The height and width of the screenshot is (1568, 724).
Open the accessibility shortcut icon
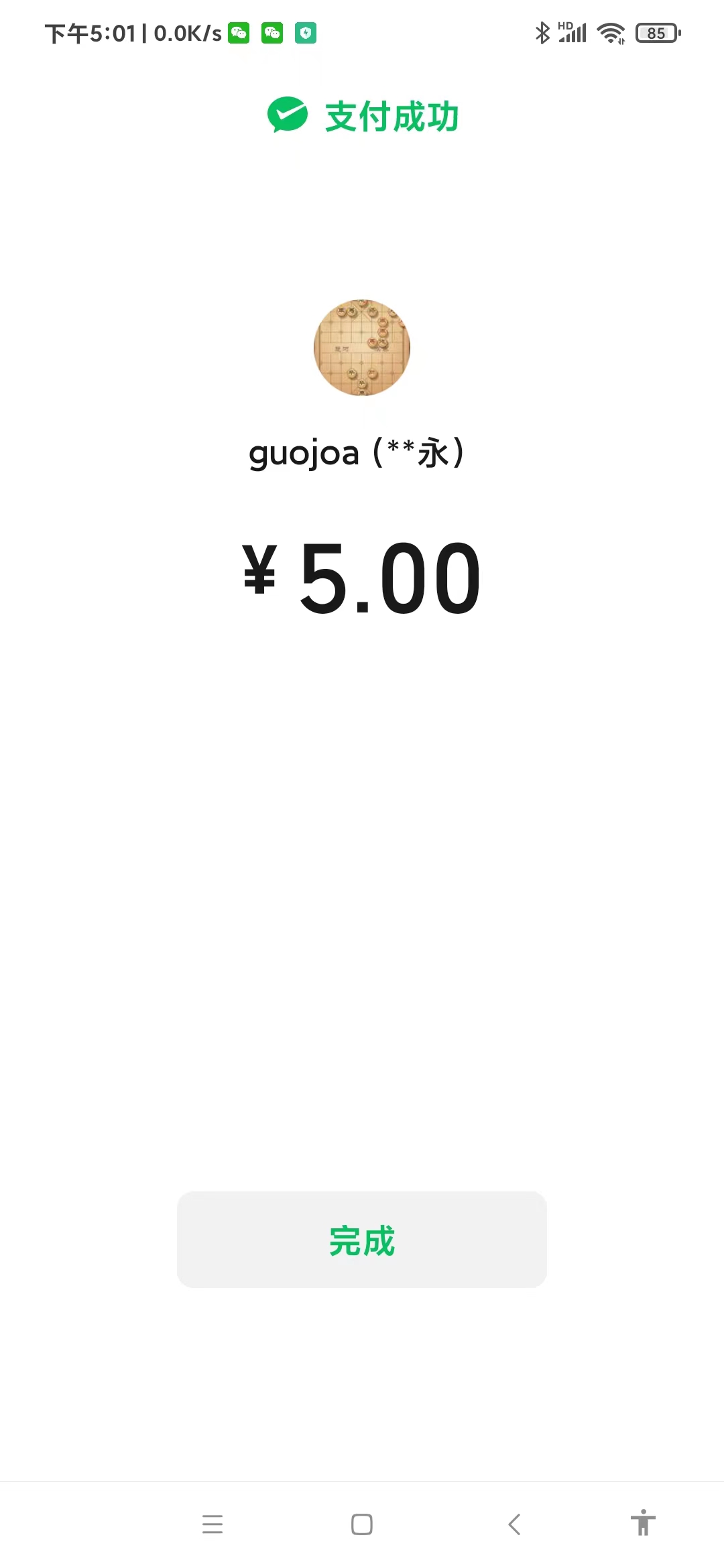(x=643, y=1523)
